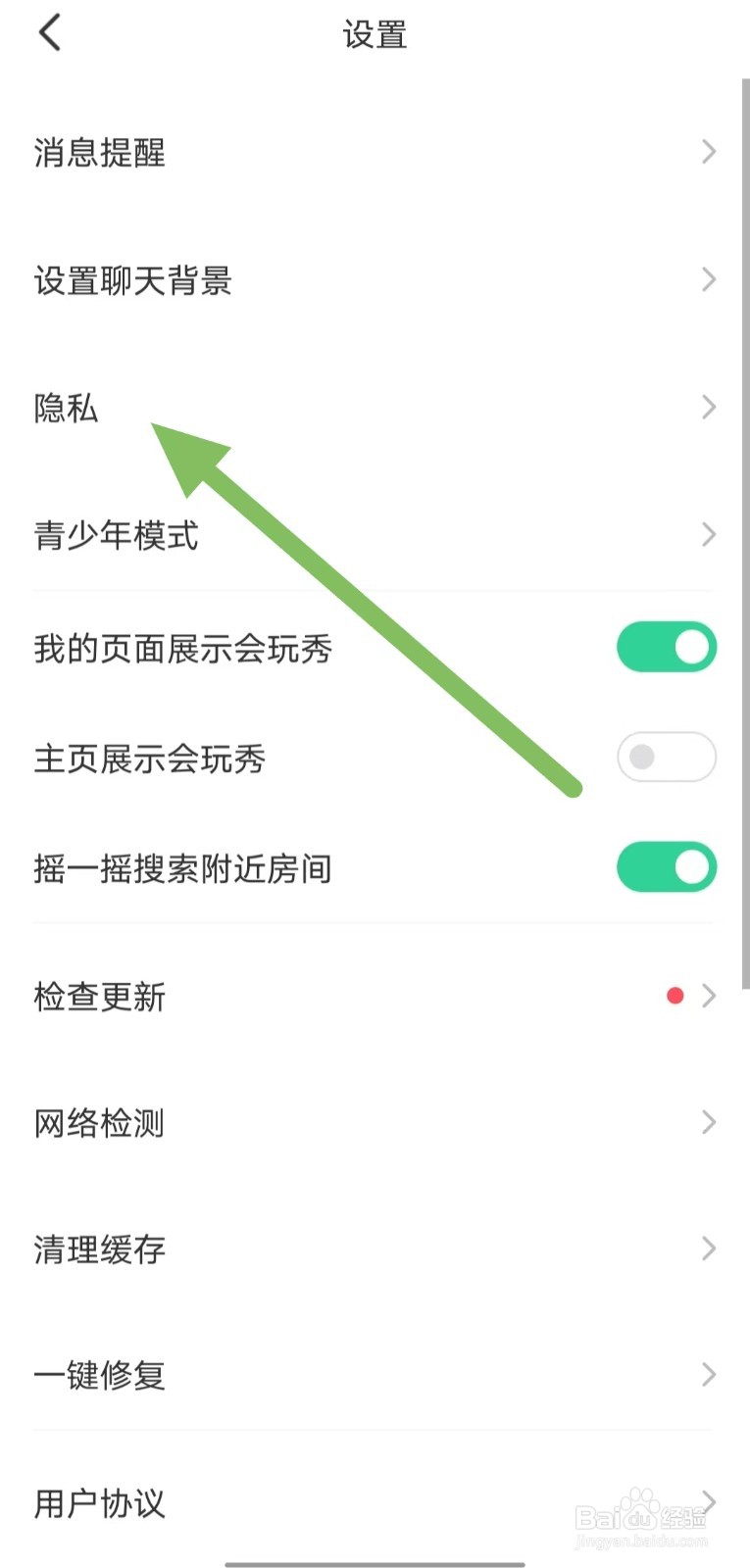Select the 设置 title header
The width and height of the screenshot is (750, 1568).
pyautogui.click(x=375, y=33)
